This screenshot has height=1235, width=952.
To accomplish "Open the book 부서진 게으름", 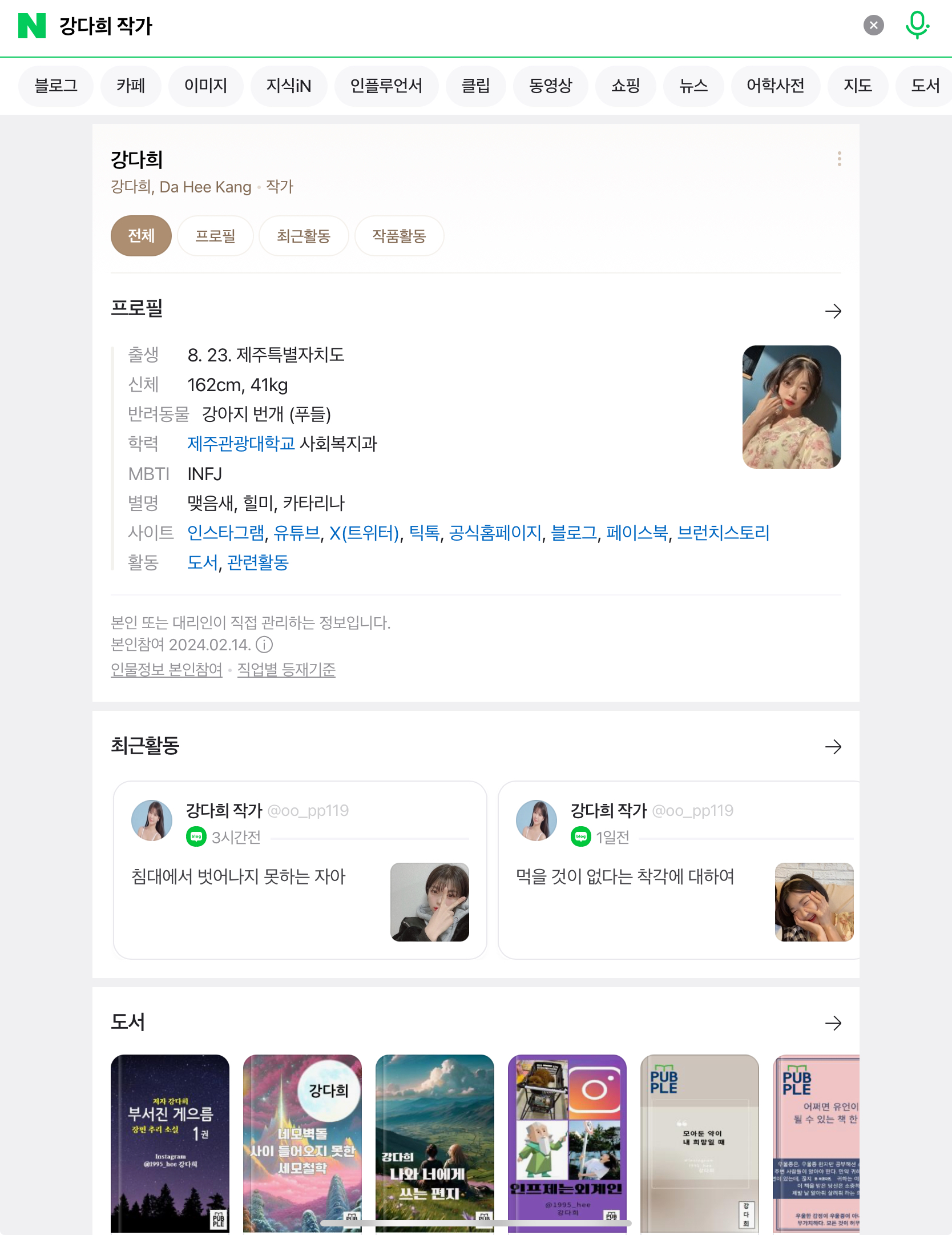I will (x=170, y=1142).
